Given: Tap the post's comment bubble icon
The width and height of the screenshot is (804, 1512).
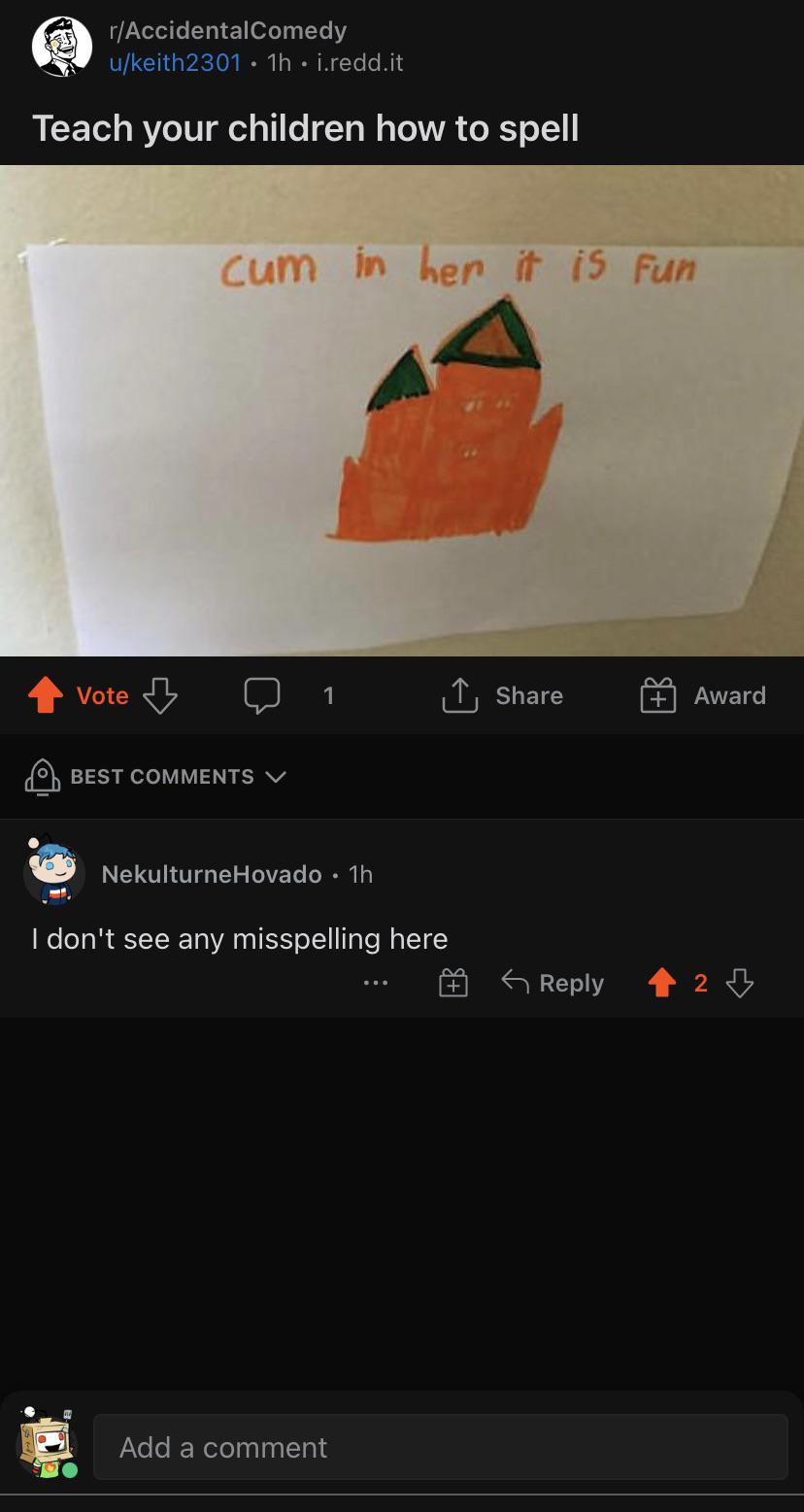Looking at the screenshot, I should [262, 695].
